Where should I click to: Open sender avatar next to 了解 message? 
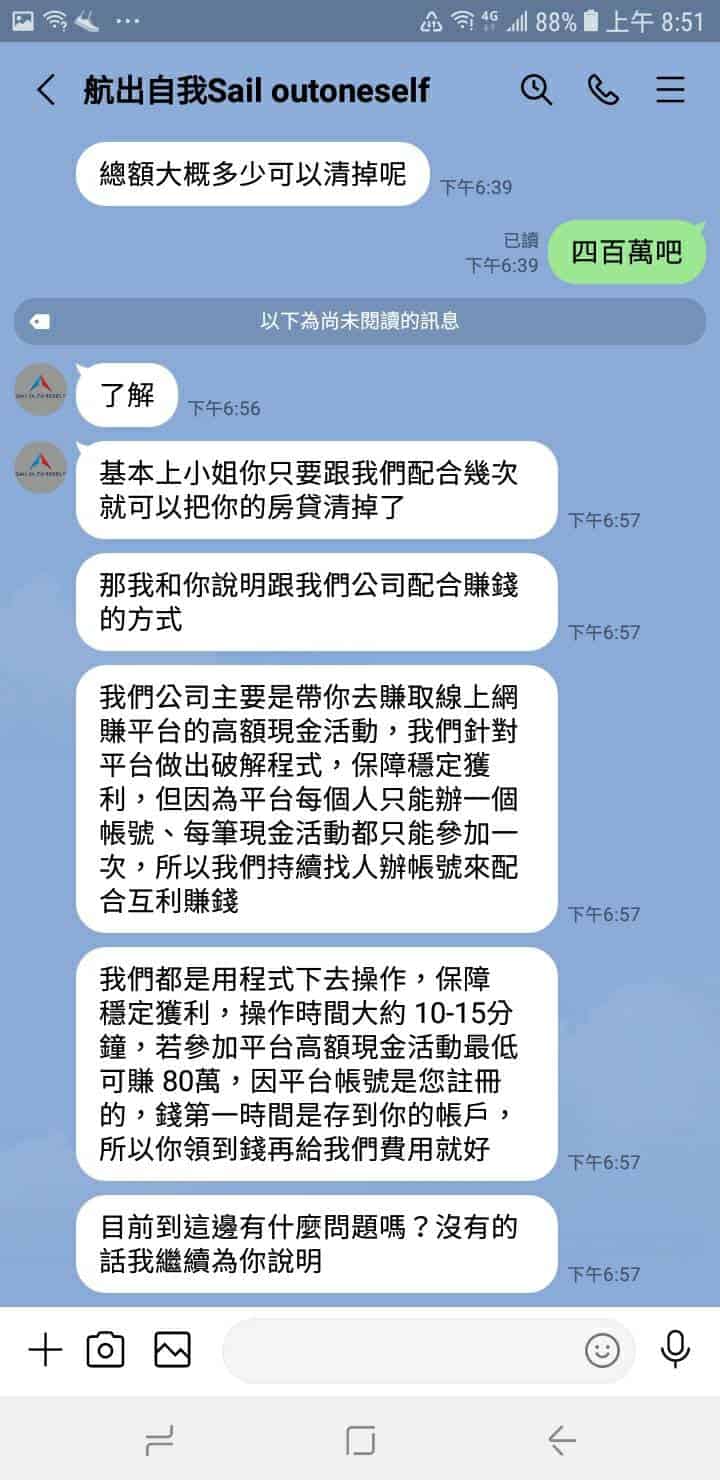(41, 390)
